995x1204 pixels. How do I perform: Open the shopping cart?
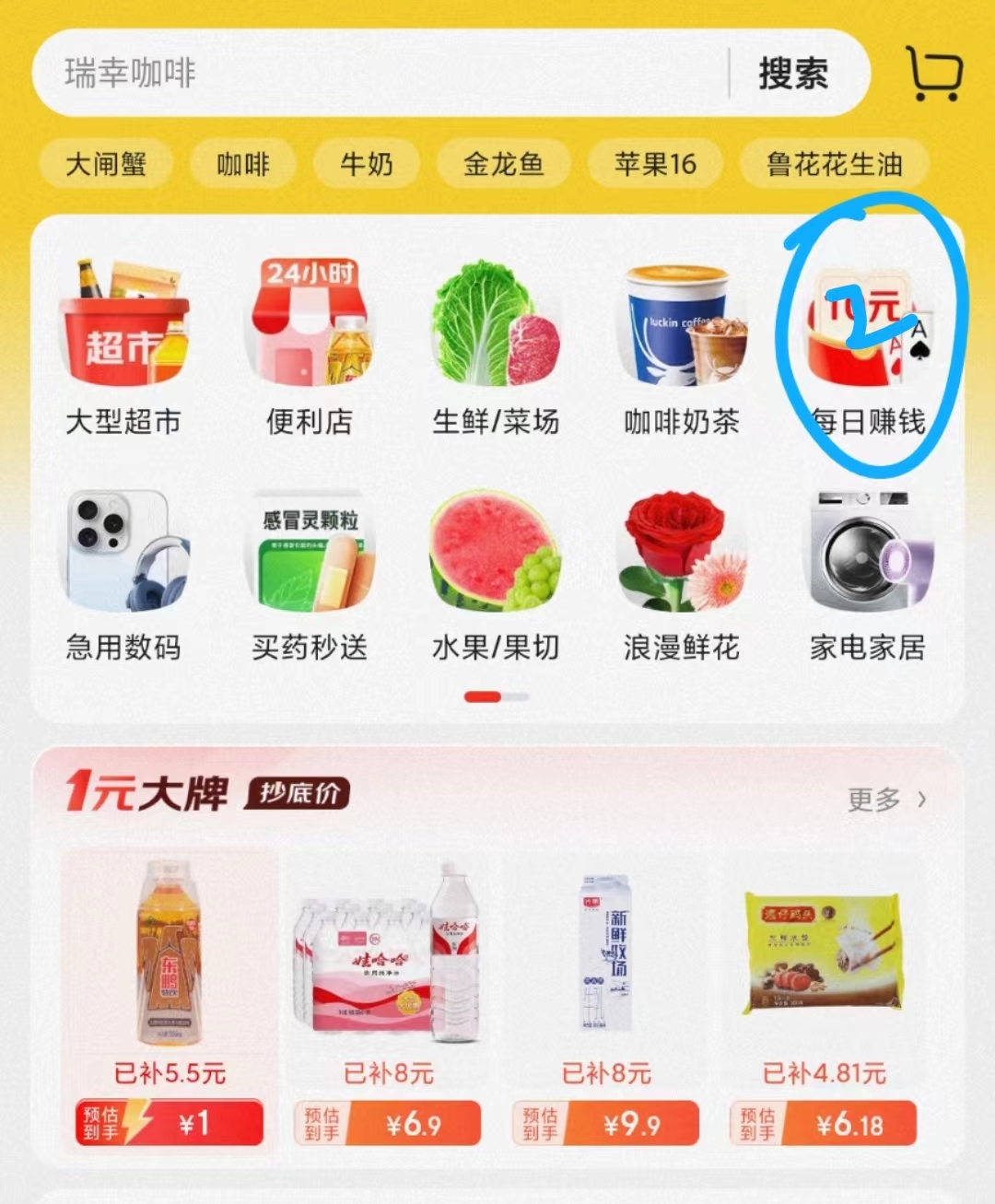(934, 73)
